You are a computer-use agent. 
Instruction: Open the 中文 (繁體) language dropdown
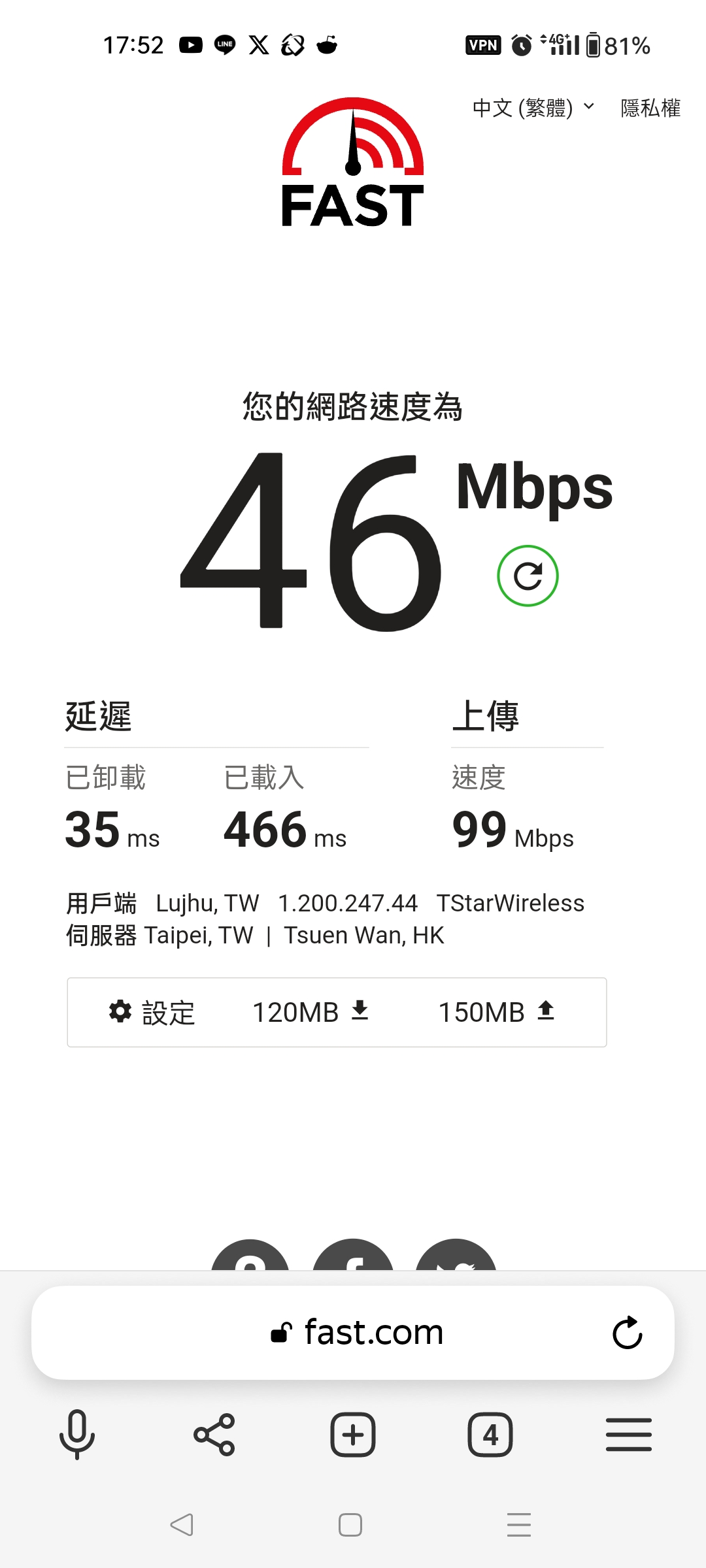[533, 108]
